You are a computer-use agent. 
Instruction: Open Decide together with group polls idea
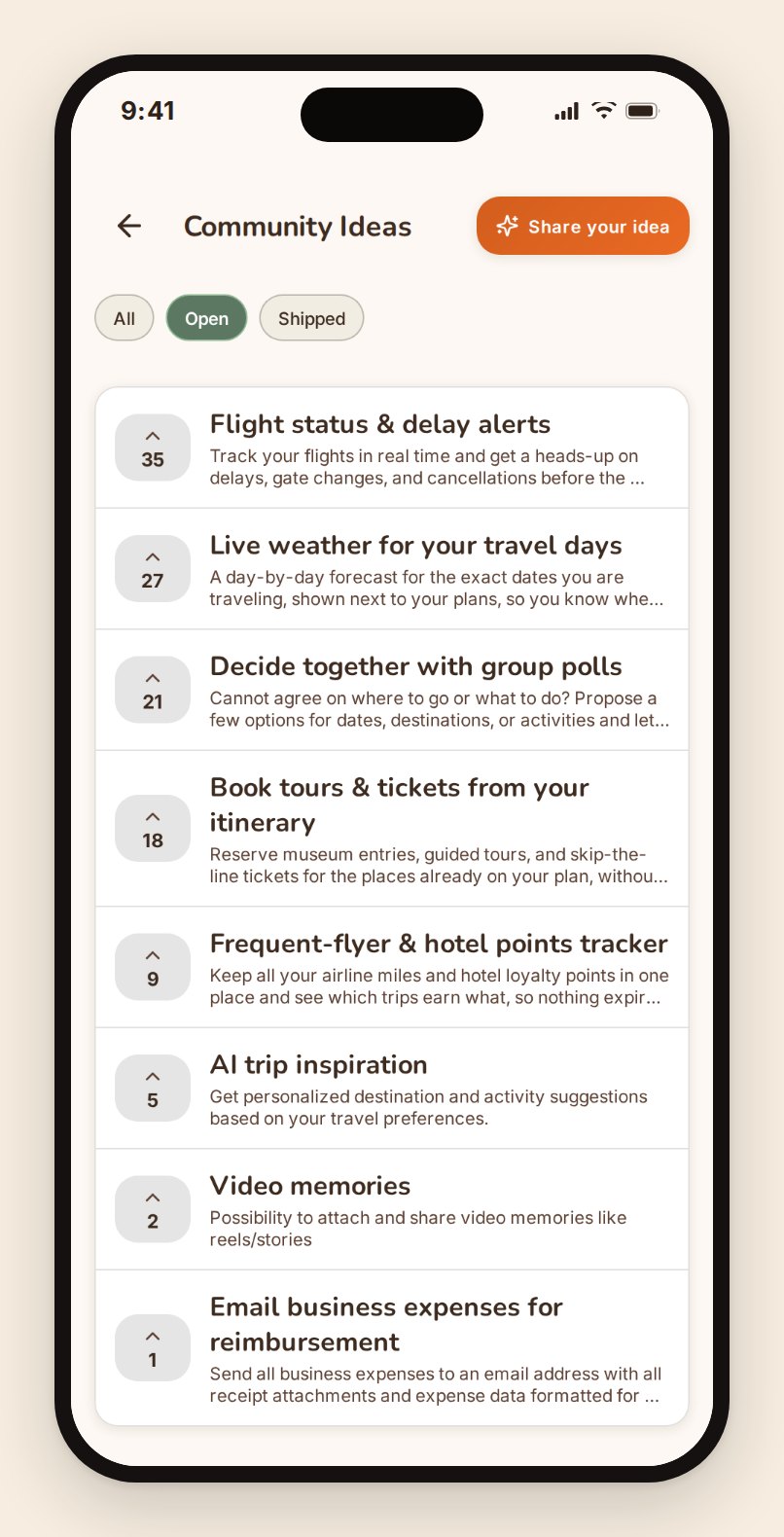(392, 690)
